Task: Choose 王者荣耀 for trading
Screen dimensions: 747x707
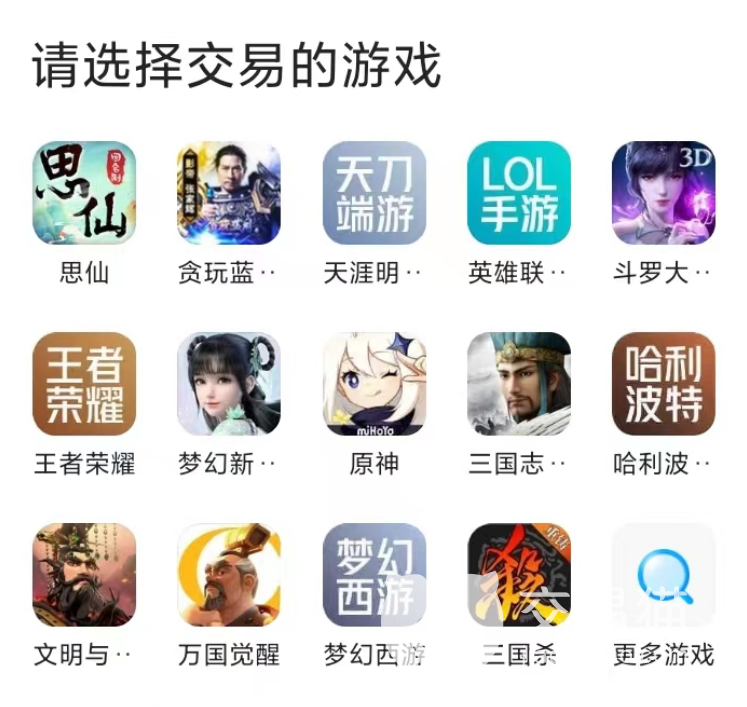Action: [84, 384]
